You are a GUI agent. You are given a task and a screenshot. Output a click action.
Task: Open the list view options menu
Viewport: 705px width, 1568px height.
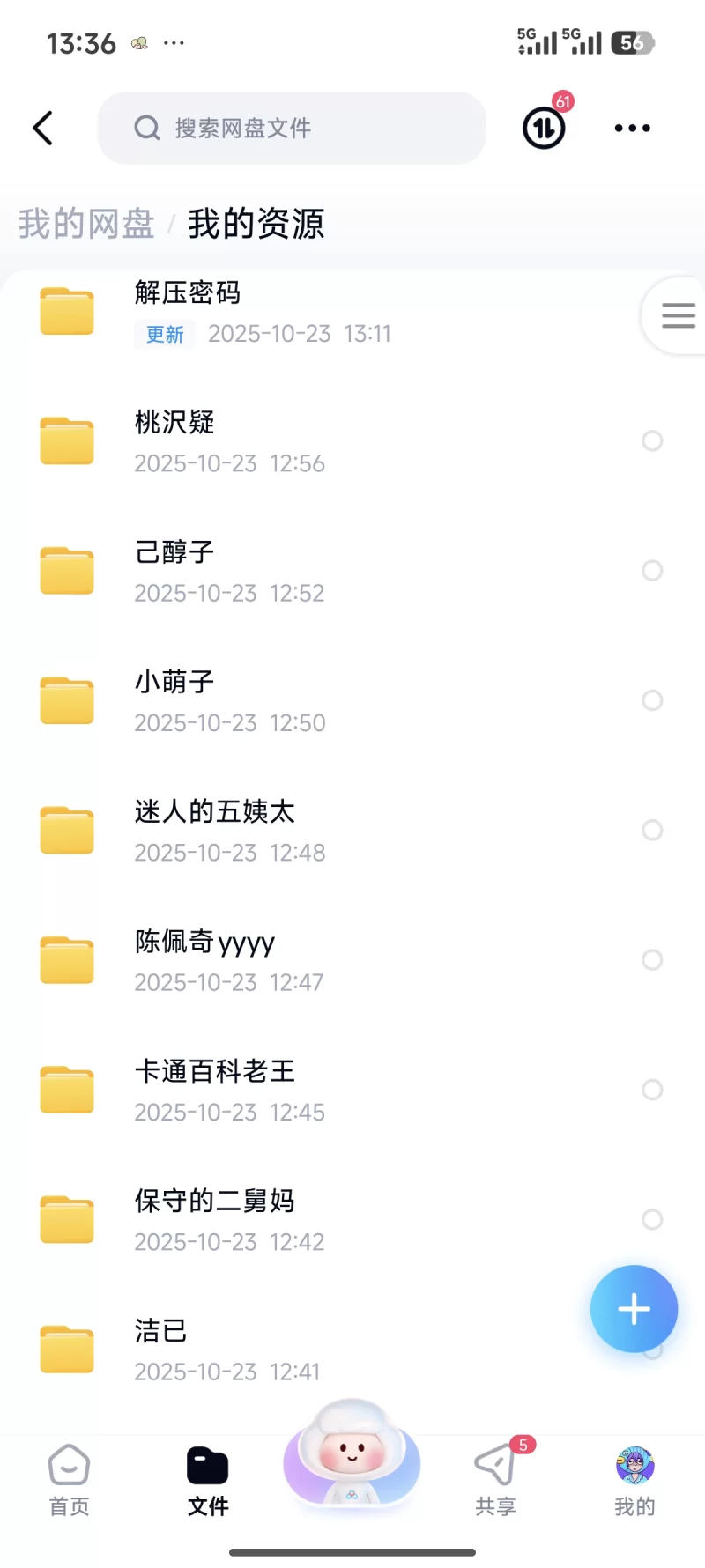(678, 315)
